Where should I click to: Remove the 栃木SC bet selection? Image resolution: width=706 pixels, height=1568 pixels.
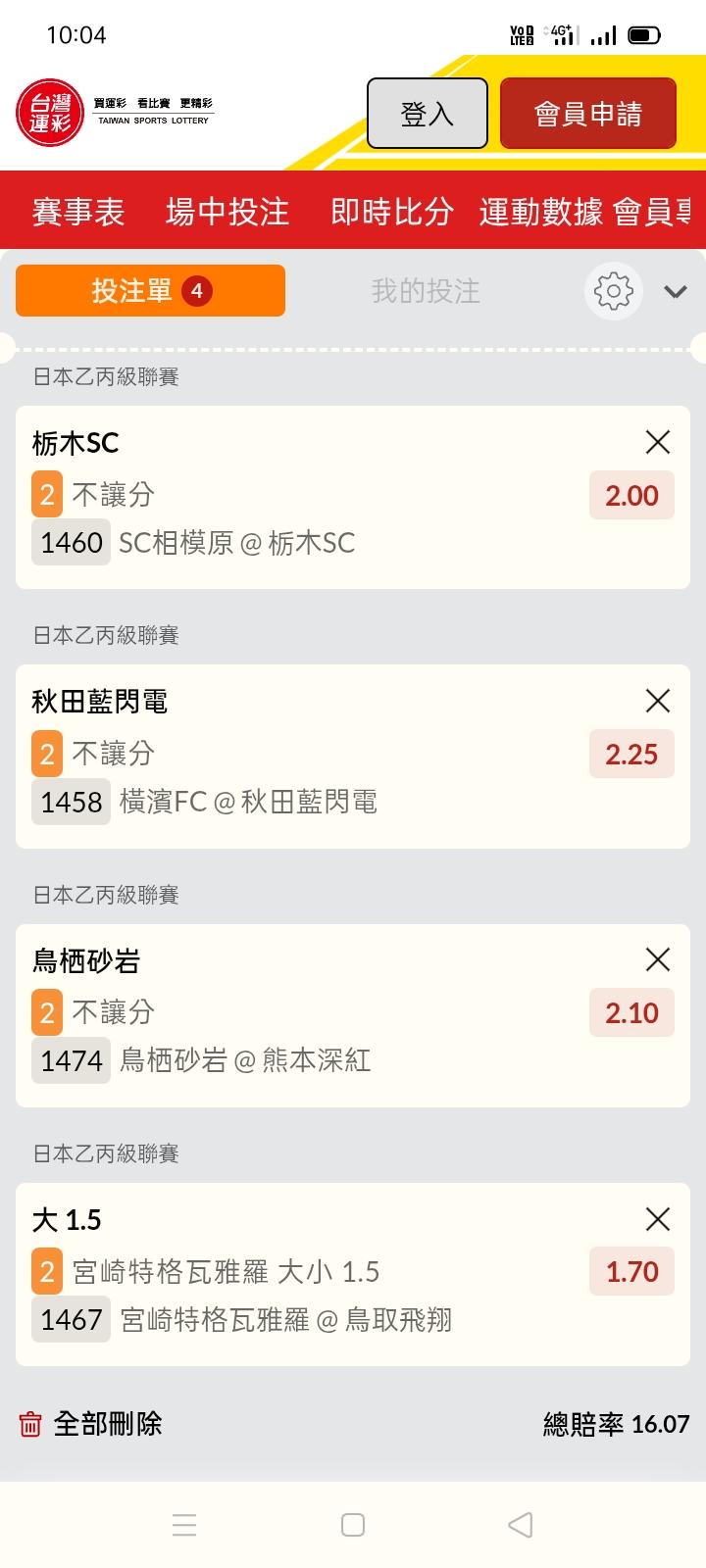point(658,442)
